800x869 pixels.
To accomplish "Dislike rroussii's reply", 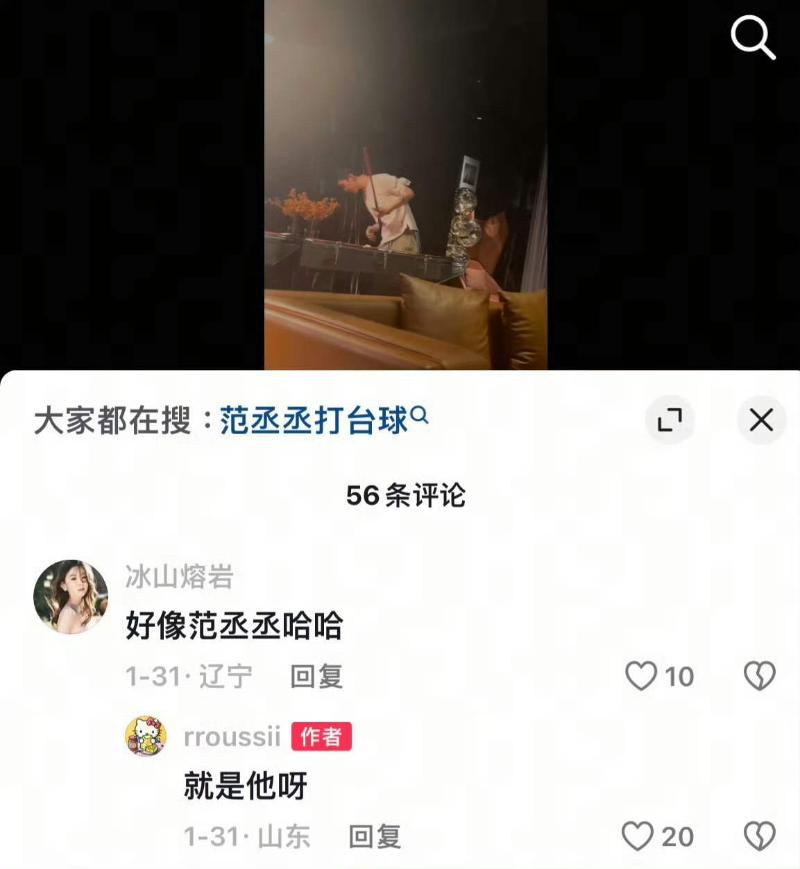I will (759, 836).
